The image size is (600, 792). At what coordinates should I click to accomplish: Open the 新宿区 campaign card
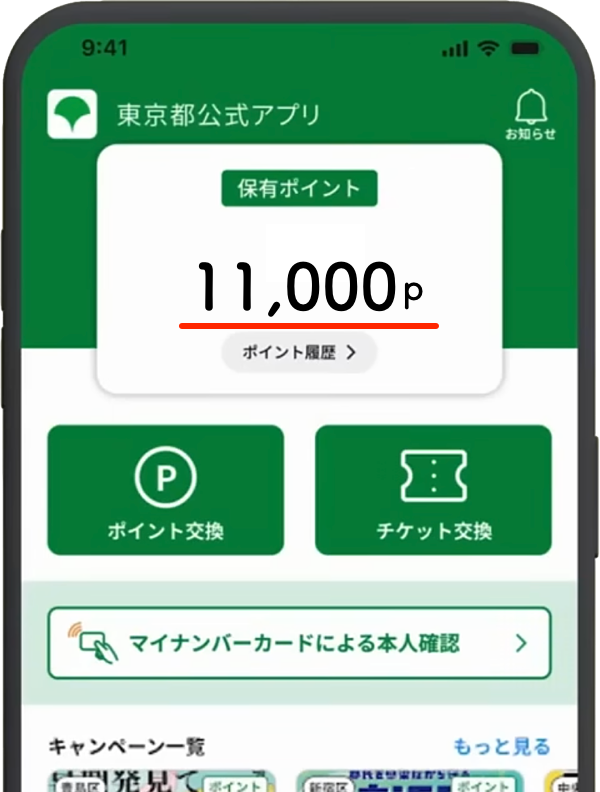[x=410, y=781]
